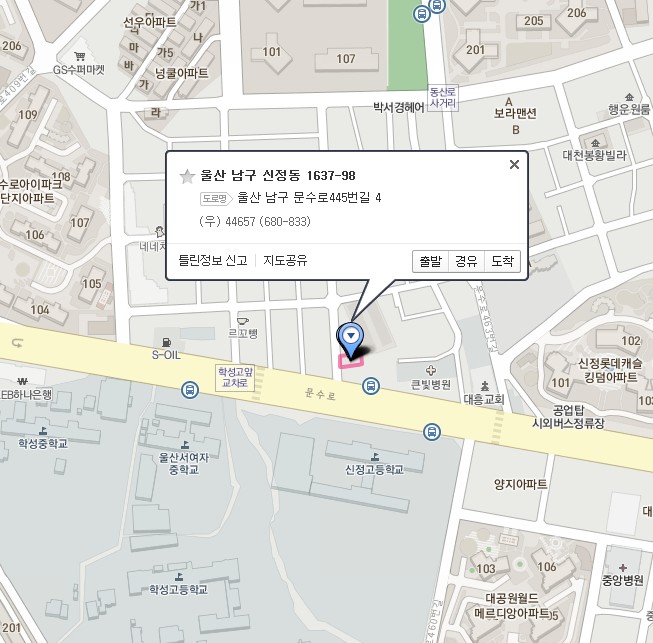Share this map (지도공유)
The image size is (653, 643).
point(285,261)
